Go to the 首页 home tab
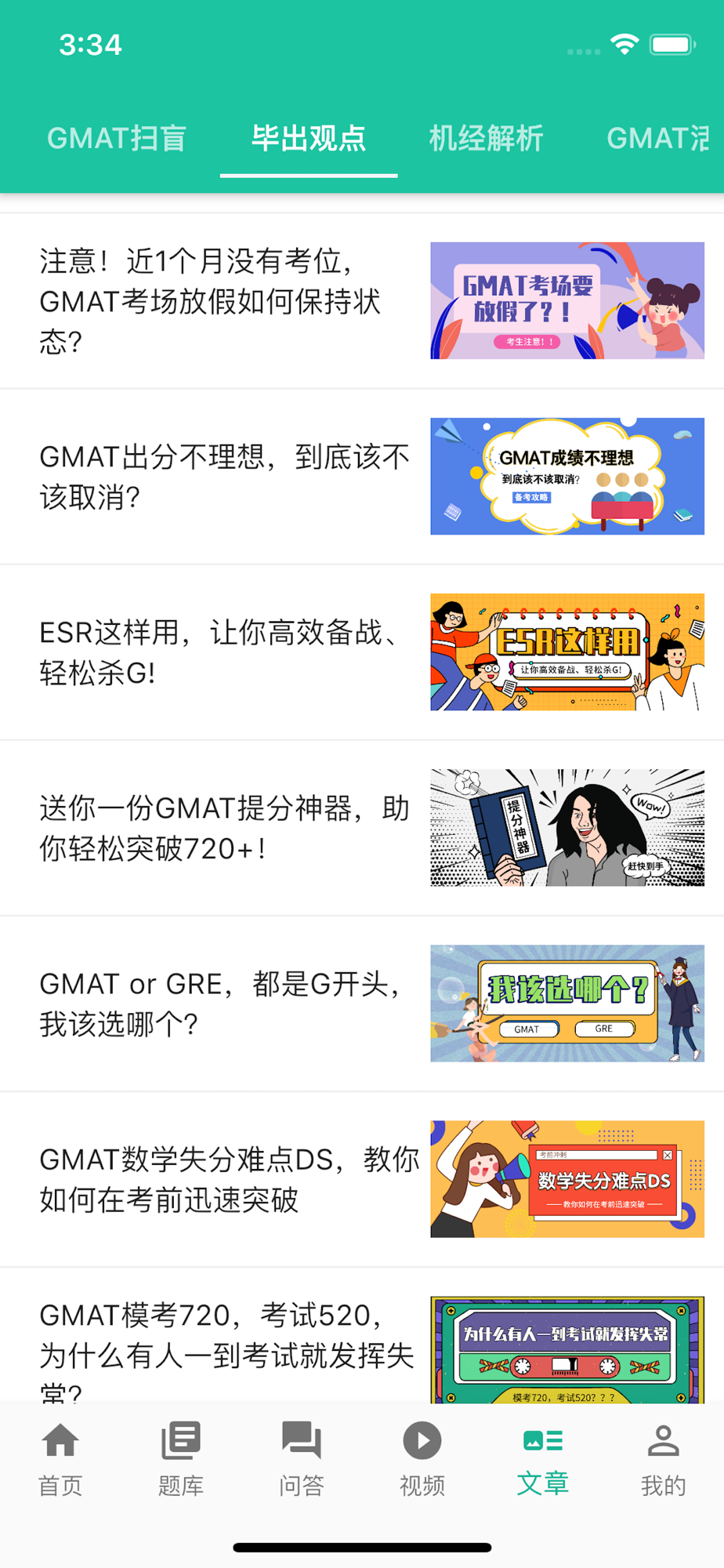 pyautogui.click(x=60, y=1459)
